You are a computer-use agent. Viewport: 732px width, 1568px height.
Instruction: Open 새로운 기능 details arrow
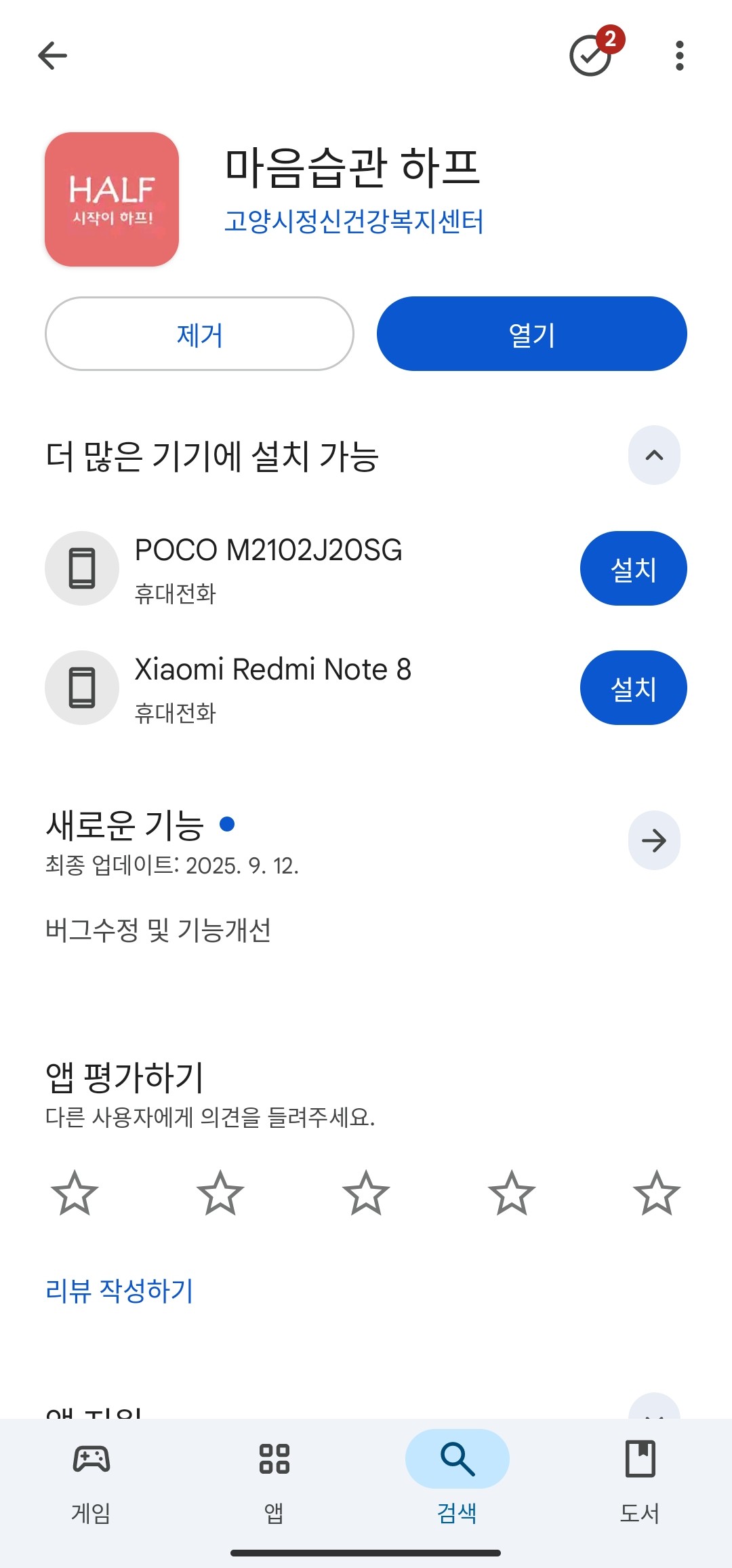click(653, 840)
